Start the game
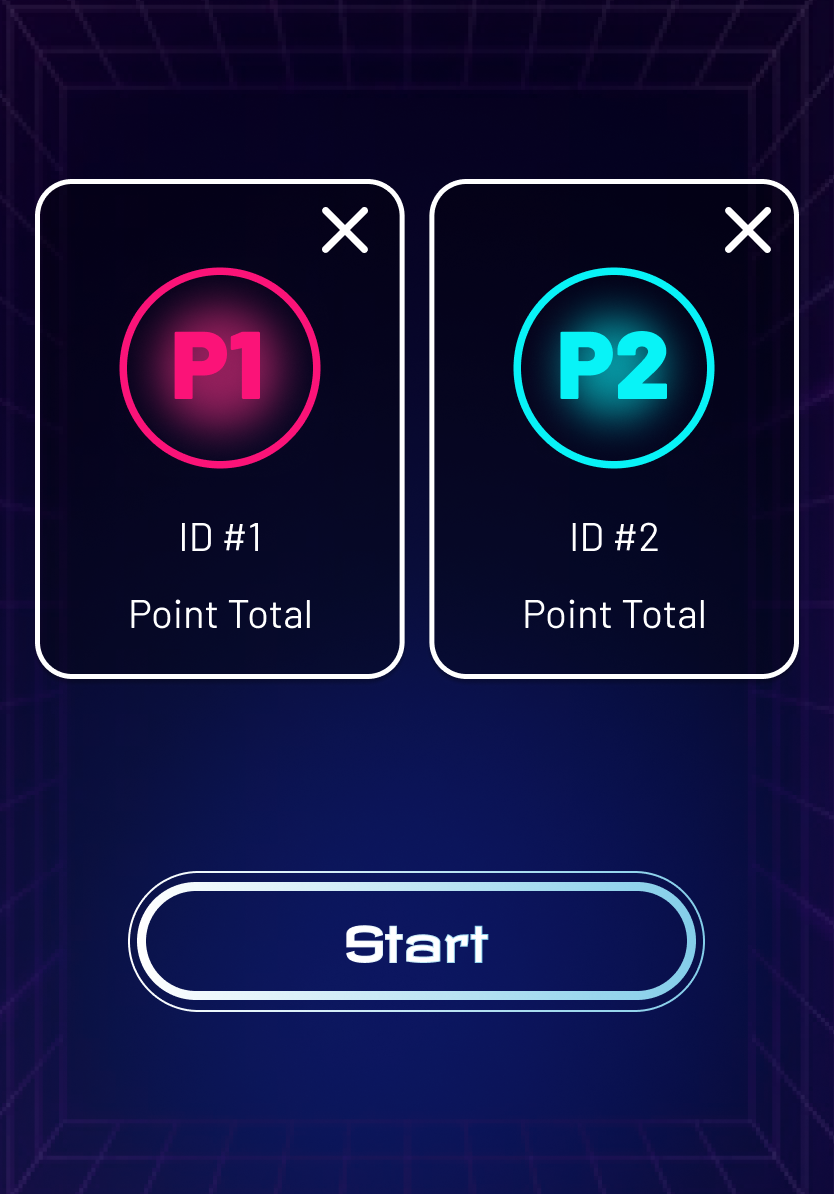Image resolution: width=834 pixels, height=1194 pixels. pyautogui.click(x=416, y=942)
